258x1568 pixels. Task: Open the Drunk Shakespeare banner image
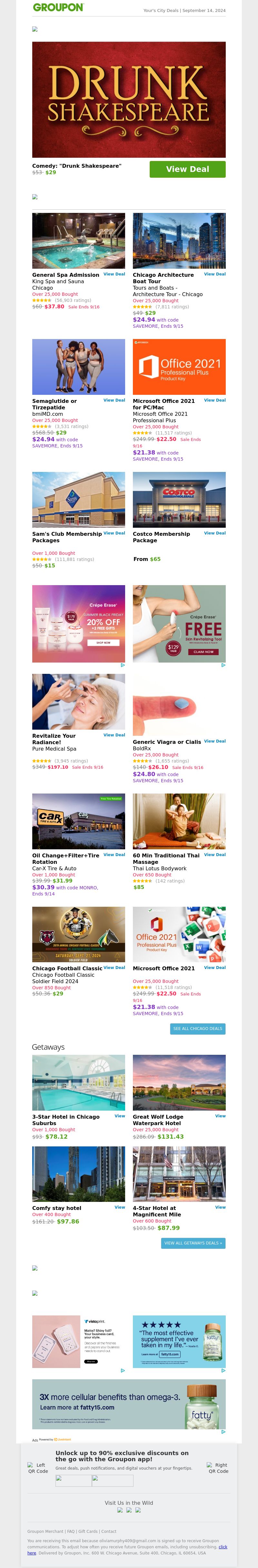(x=129, y=100)
